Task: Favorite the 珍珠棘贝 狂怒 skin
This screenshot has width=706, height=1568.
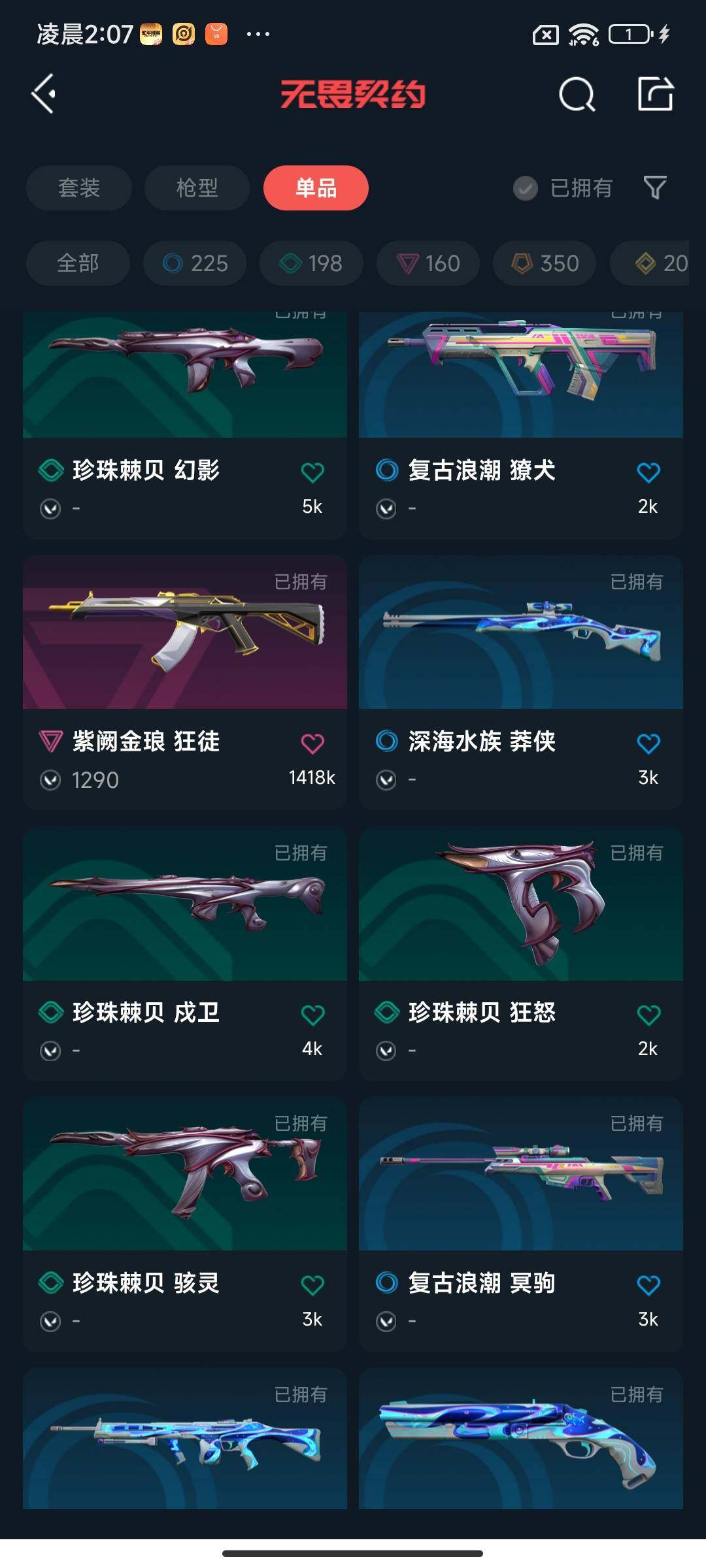Action: [648, 1015]
